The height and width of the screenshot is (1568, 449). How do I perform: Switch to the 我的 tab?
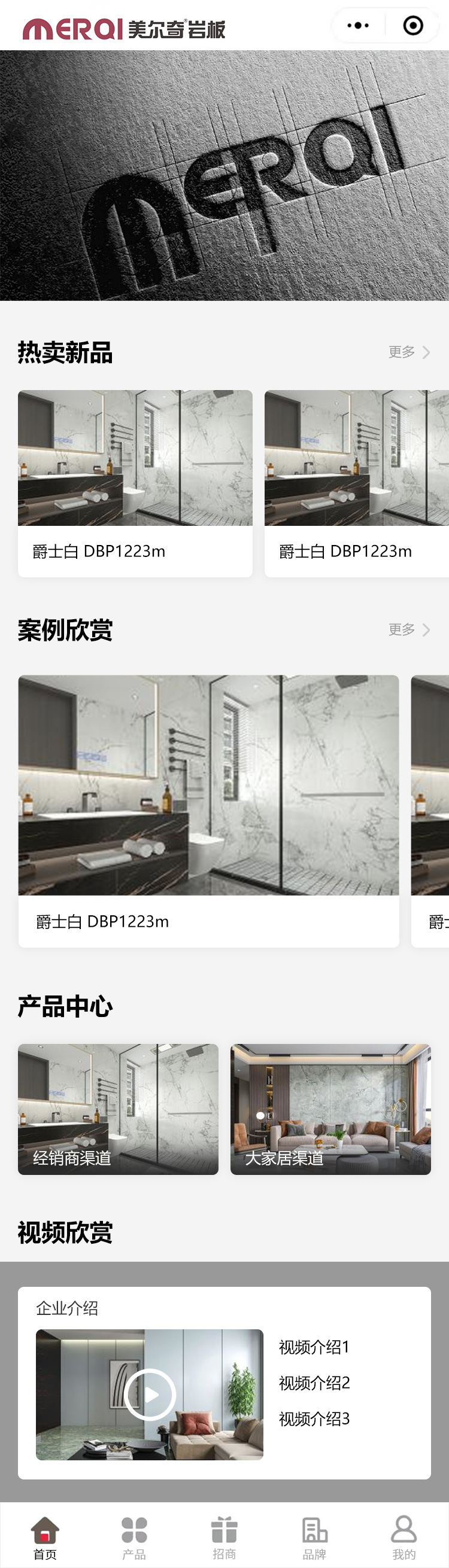pos(404,1536)
